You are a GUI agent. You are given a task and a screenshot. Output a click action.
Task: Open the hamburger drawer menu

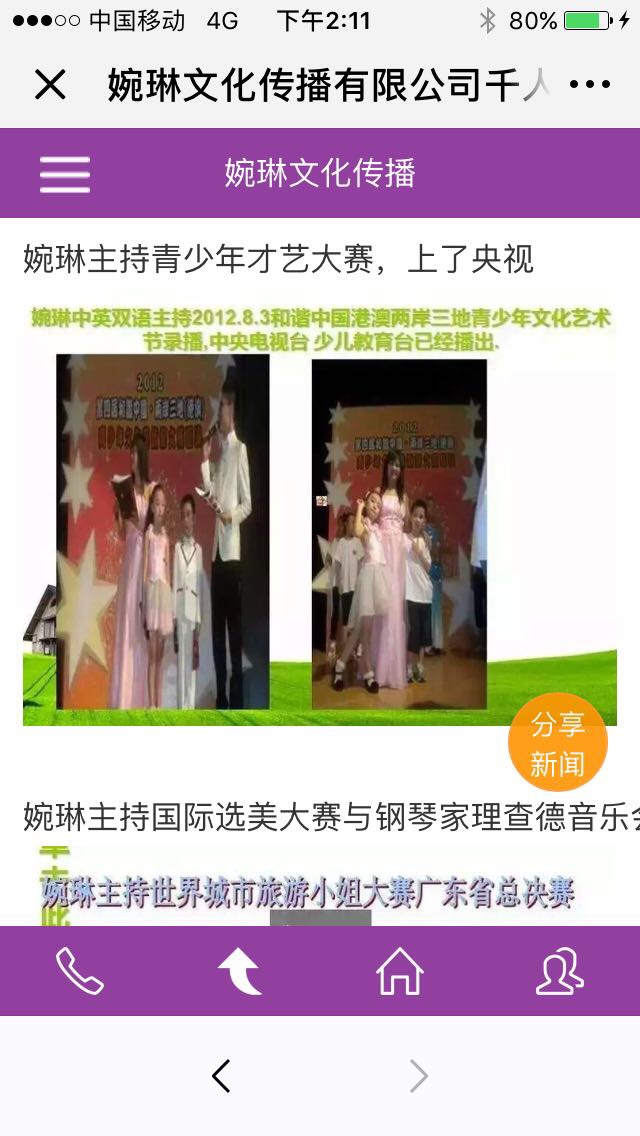[65, 174]
